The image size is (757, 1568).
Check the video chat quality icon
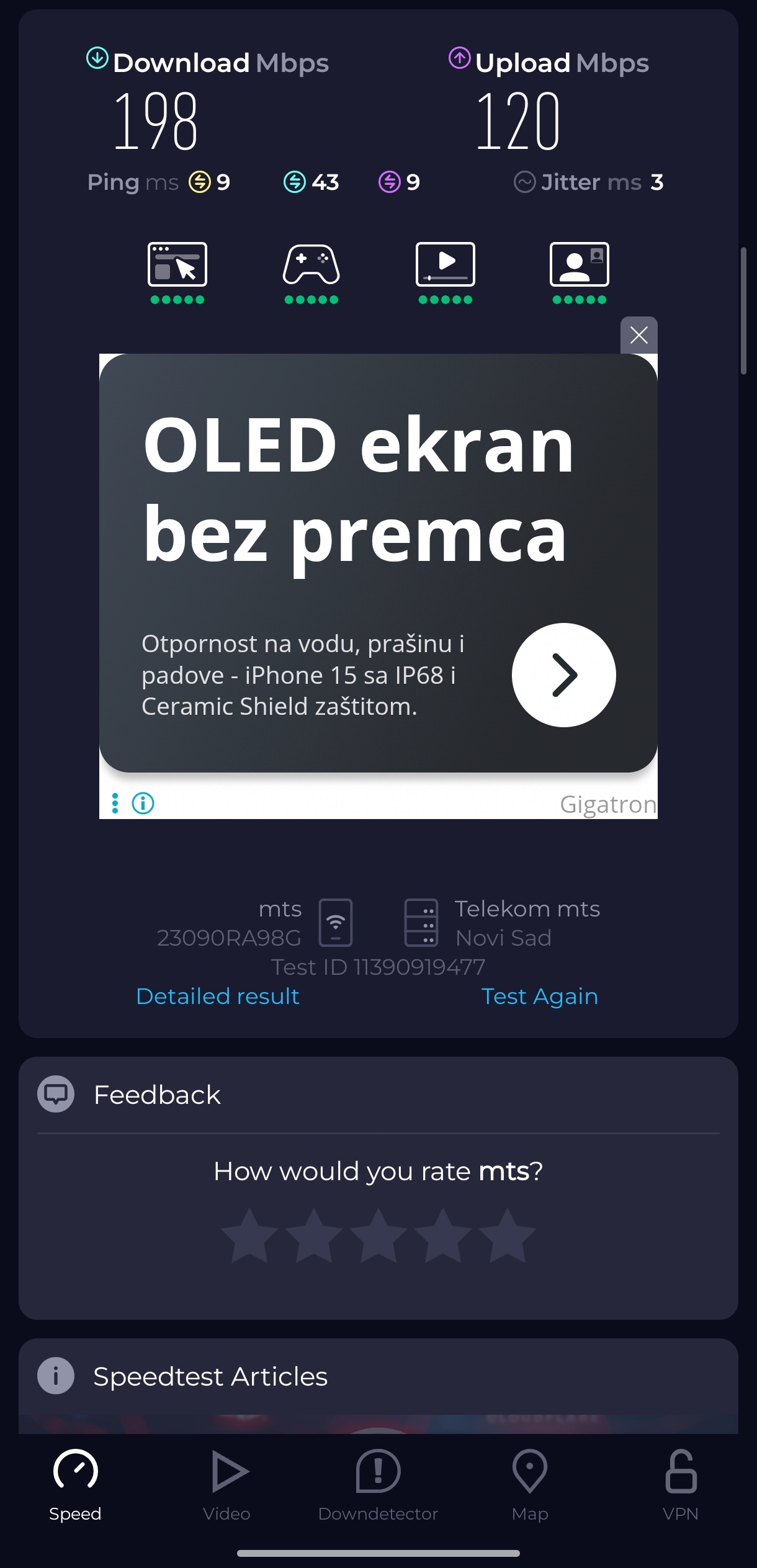coord(580,265)
